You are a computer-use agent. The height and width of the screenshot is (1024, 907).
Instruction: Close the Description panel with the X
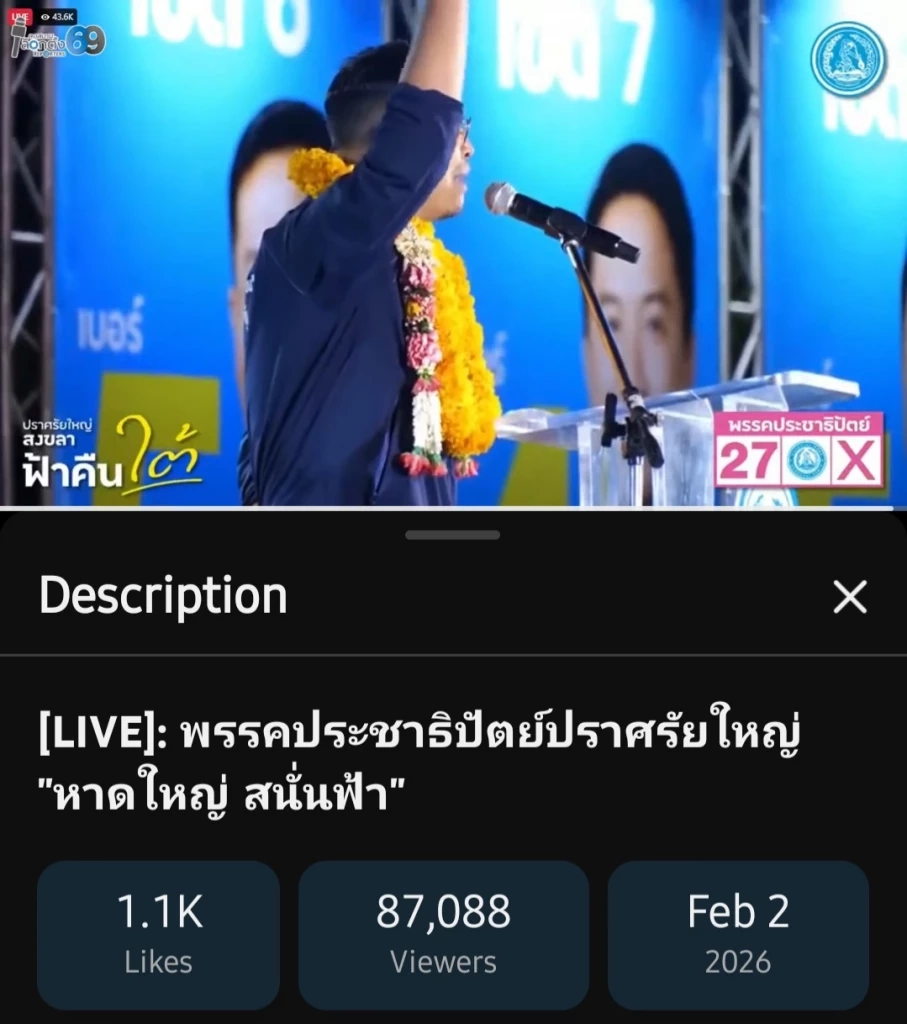[x=849, y=597]
